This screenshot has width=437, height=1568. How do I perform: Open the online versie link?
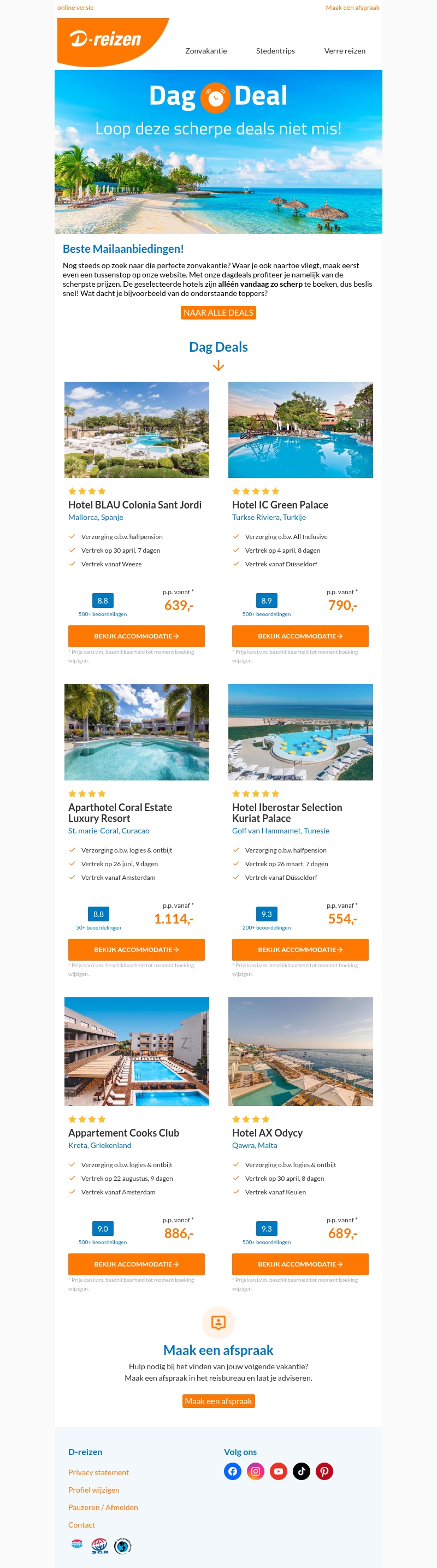pos(75,8)
